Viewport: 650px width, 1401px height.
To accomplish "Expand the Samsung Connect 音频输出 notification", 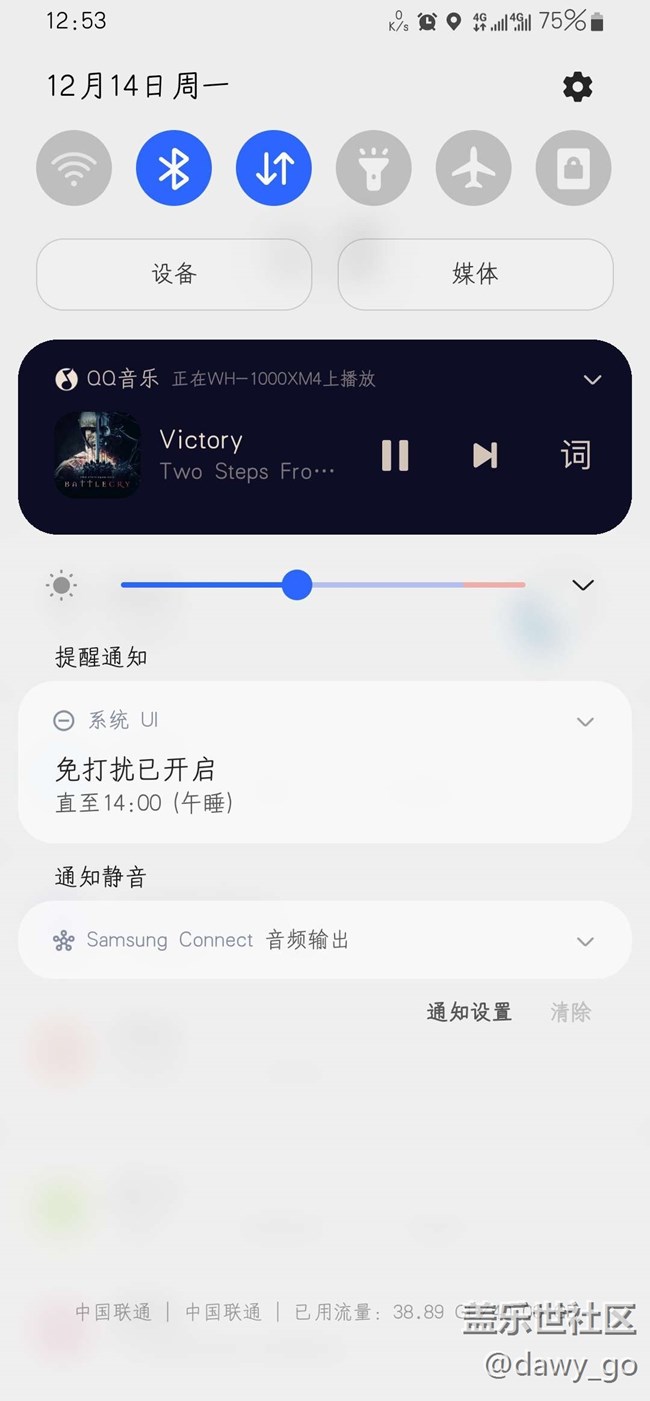I will click(x=585, y=941).
